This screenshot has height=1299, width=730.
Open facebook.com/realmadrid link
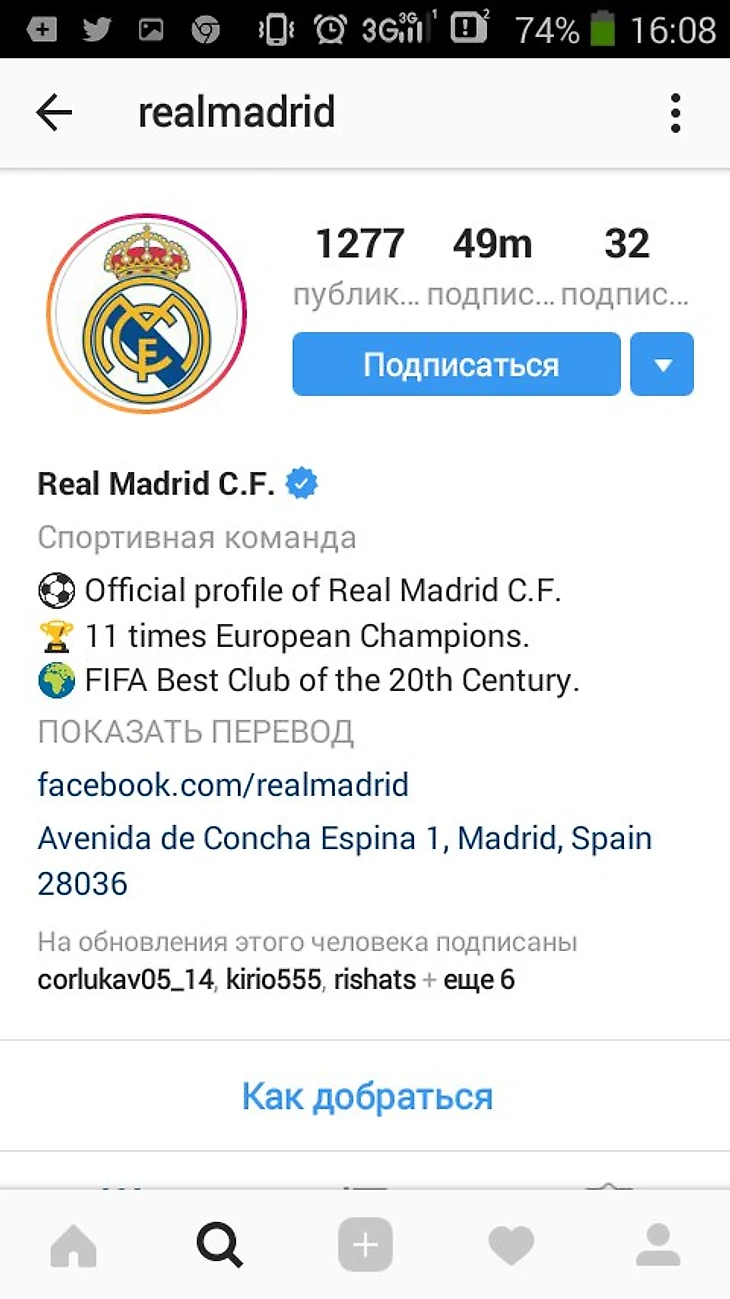click(223, 784)
